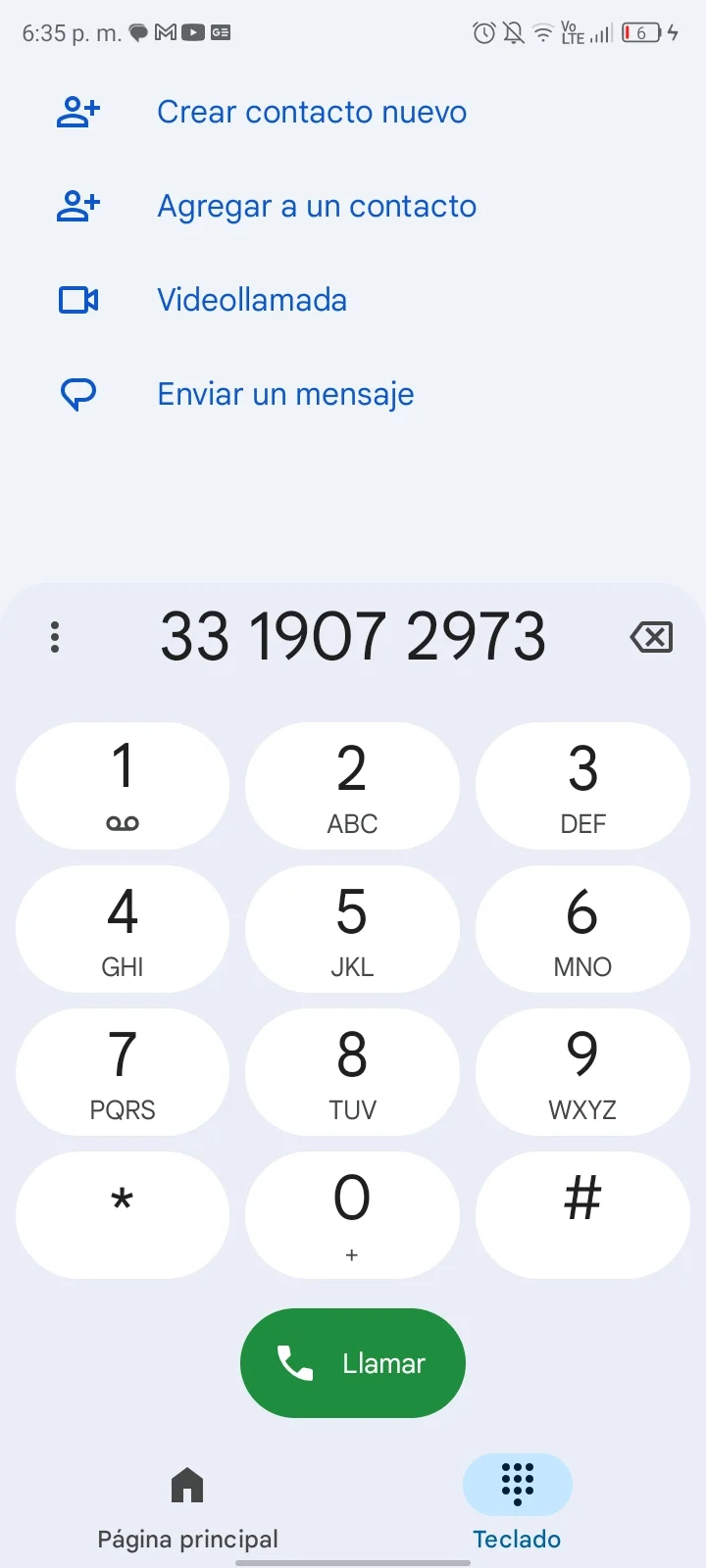Enter digit 4 GHI
Image resolution: width=706 pixels, height=1568 pixels.
123,929
